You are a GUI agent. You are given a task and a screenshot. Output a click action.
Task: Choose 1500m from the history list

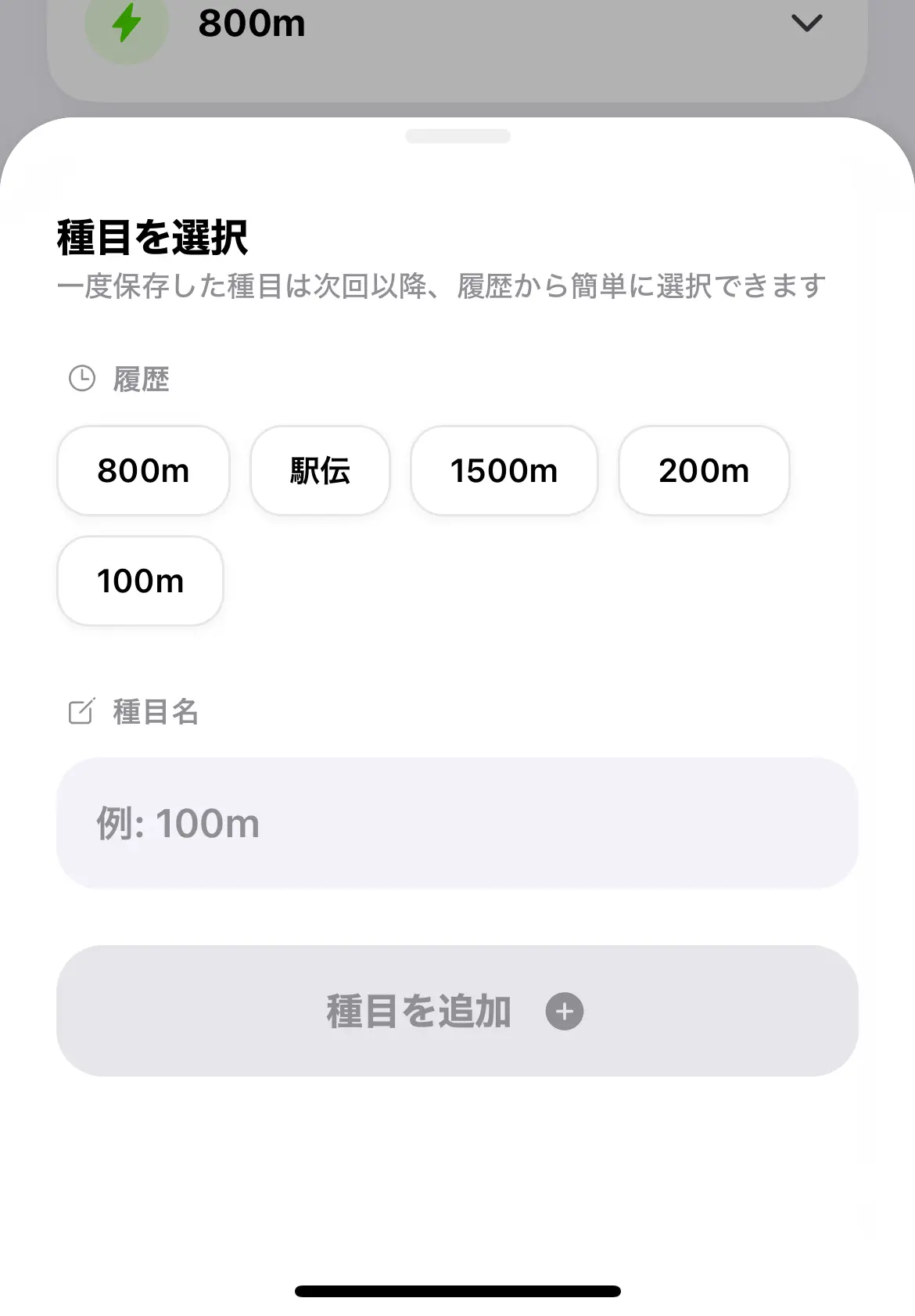pyautogui.click(x=504, y=470)
